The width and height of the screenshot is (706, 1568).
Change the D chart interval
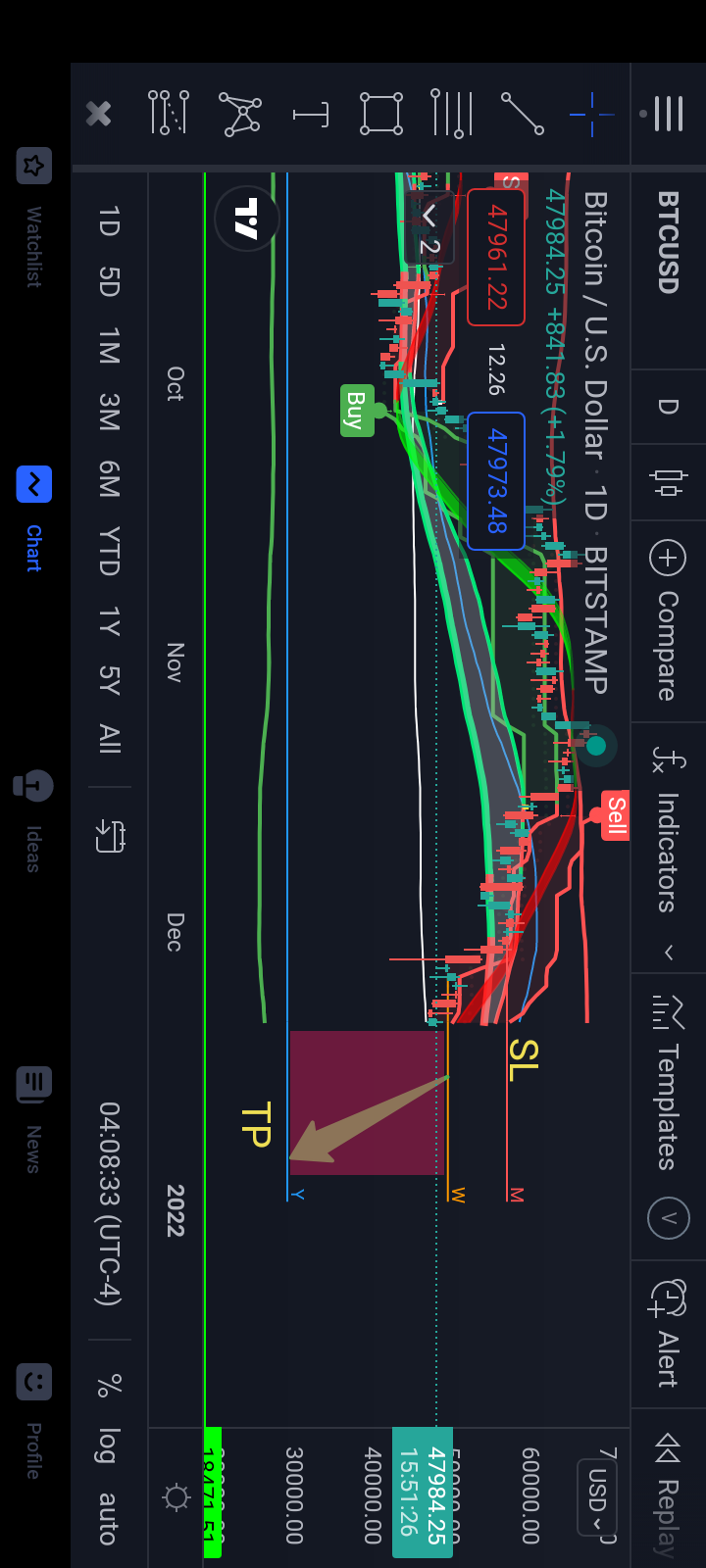coord(668,407)
